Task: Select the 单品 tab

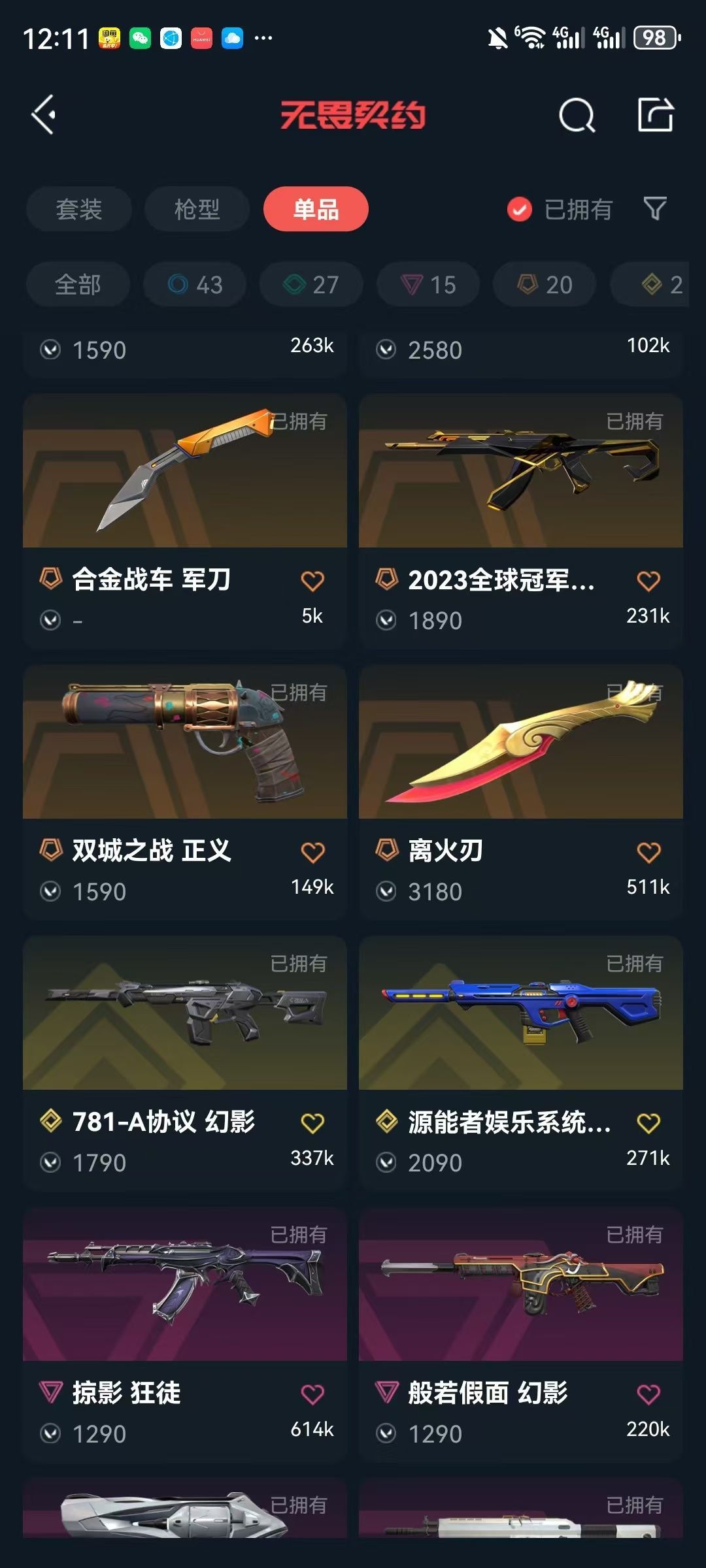Action: 316,209
